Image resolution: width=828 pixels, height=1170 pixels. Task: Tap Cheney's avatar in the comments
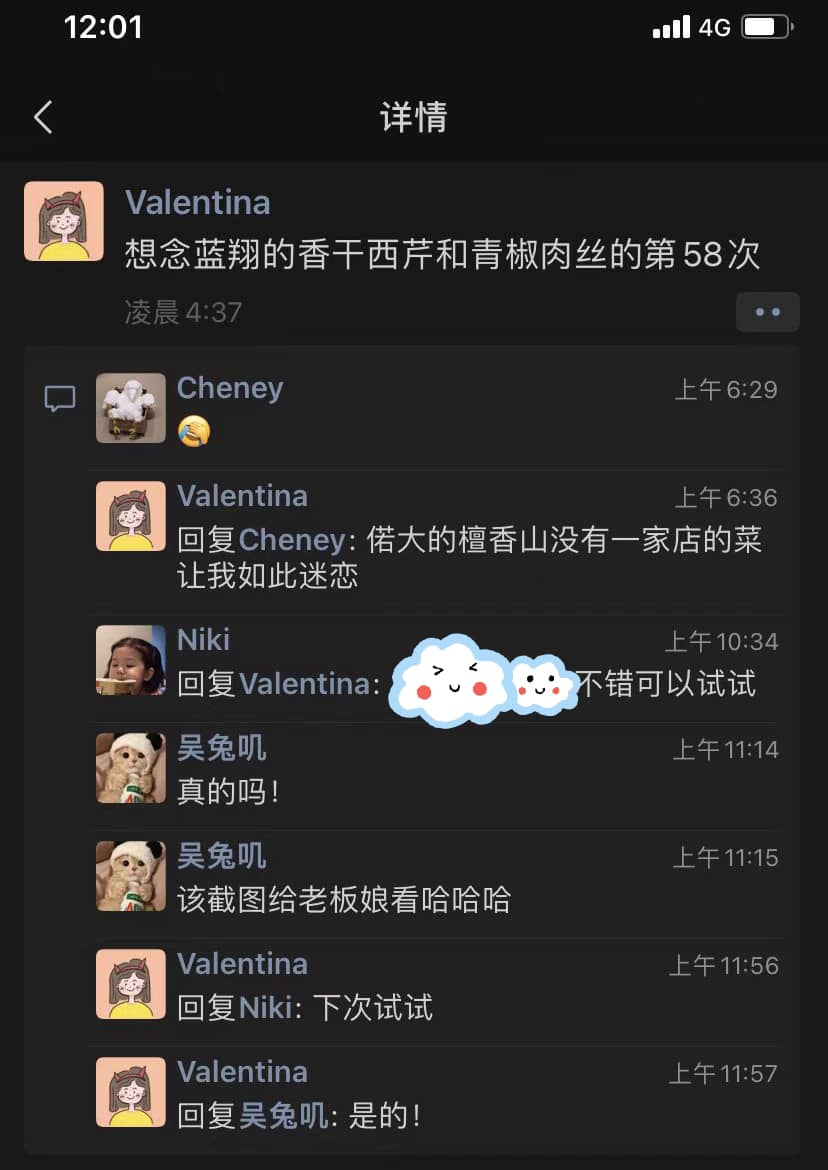coord(131,408)
